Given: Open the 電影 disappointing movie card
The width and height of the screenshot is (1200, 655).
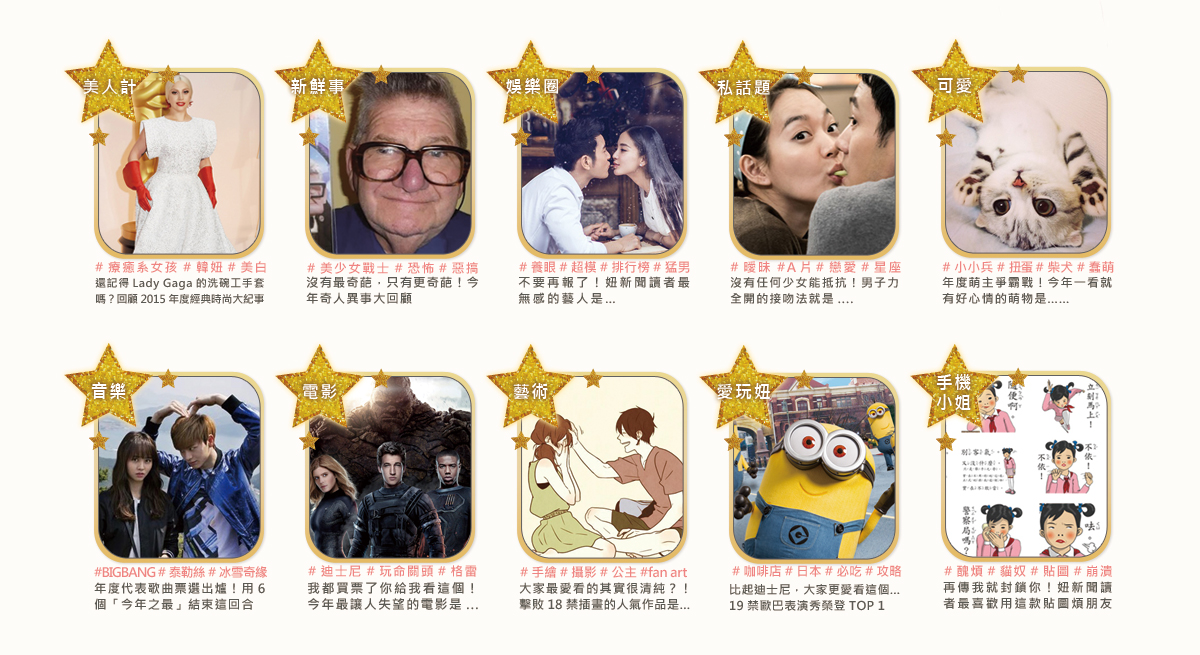Looking at the screenshot, I should [x=391, y=467].
